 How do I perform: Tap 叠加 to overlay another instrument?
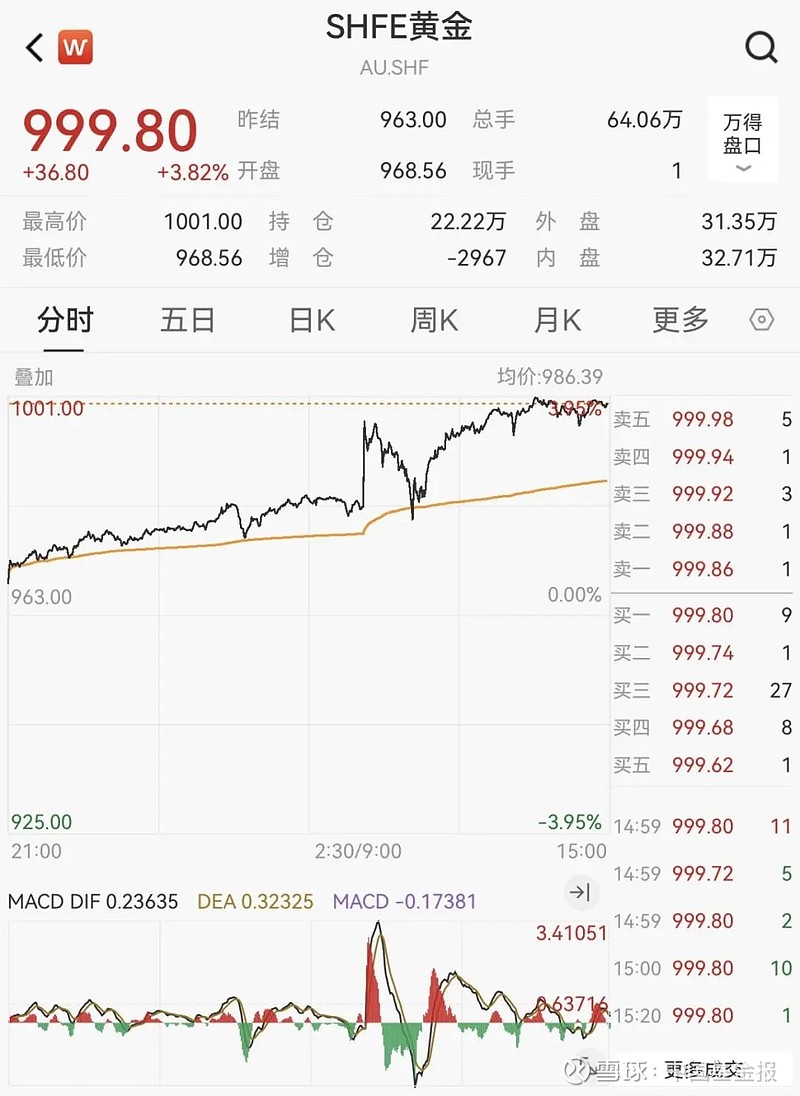34,377
